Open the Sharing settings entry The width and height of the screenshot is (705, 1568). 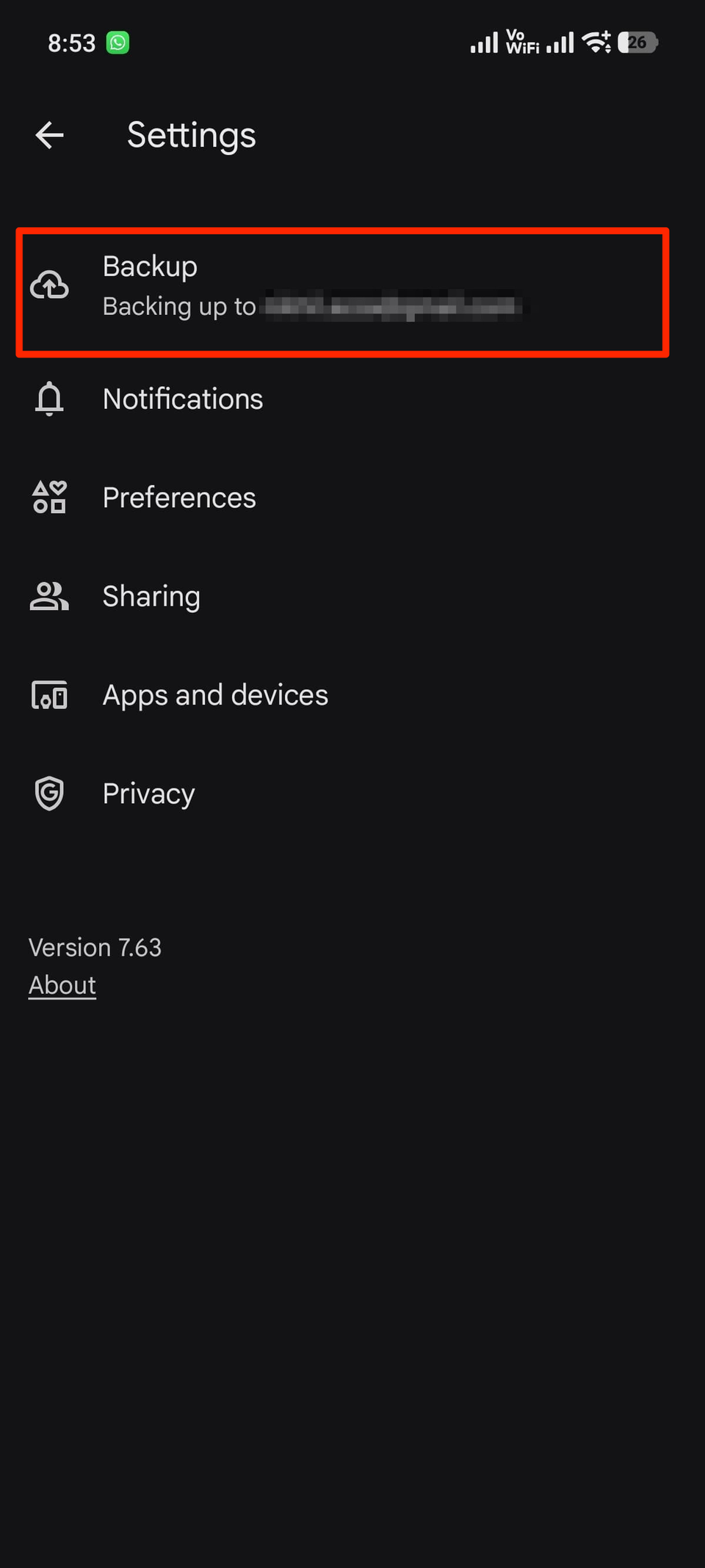pyautogui.click(x=151, y=596)
